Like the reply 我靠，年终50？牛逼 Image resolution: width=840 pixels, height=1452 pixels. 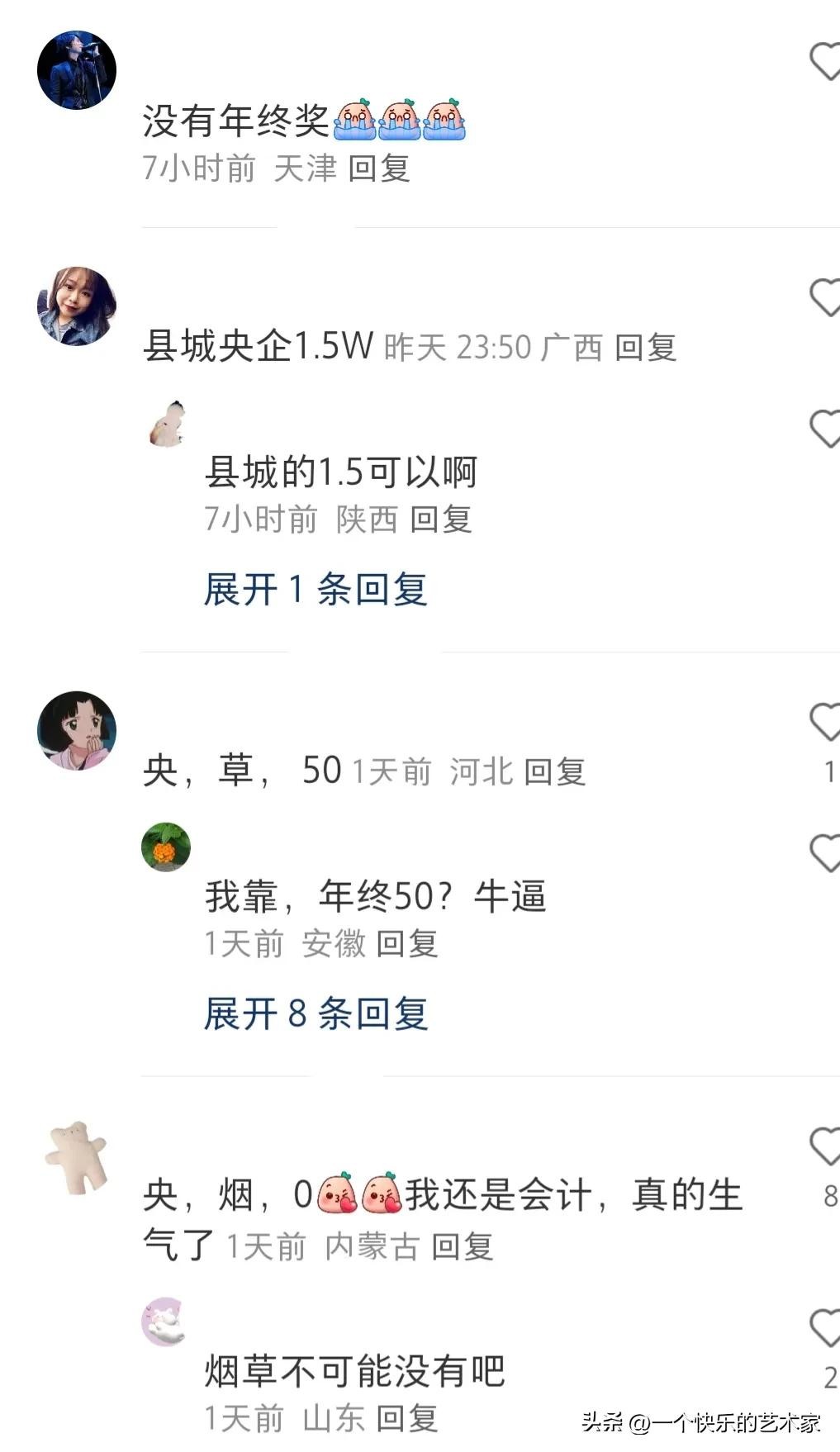click(x=824, y=852)
